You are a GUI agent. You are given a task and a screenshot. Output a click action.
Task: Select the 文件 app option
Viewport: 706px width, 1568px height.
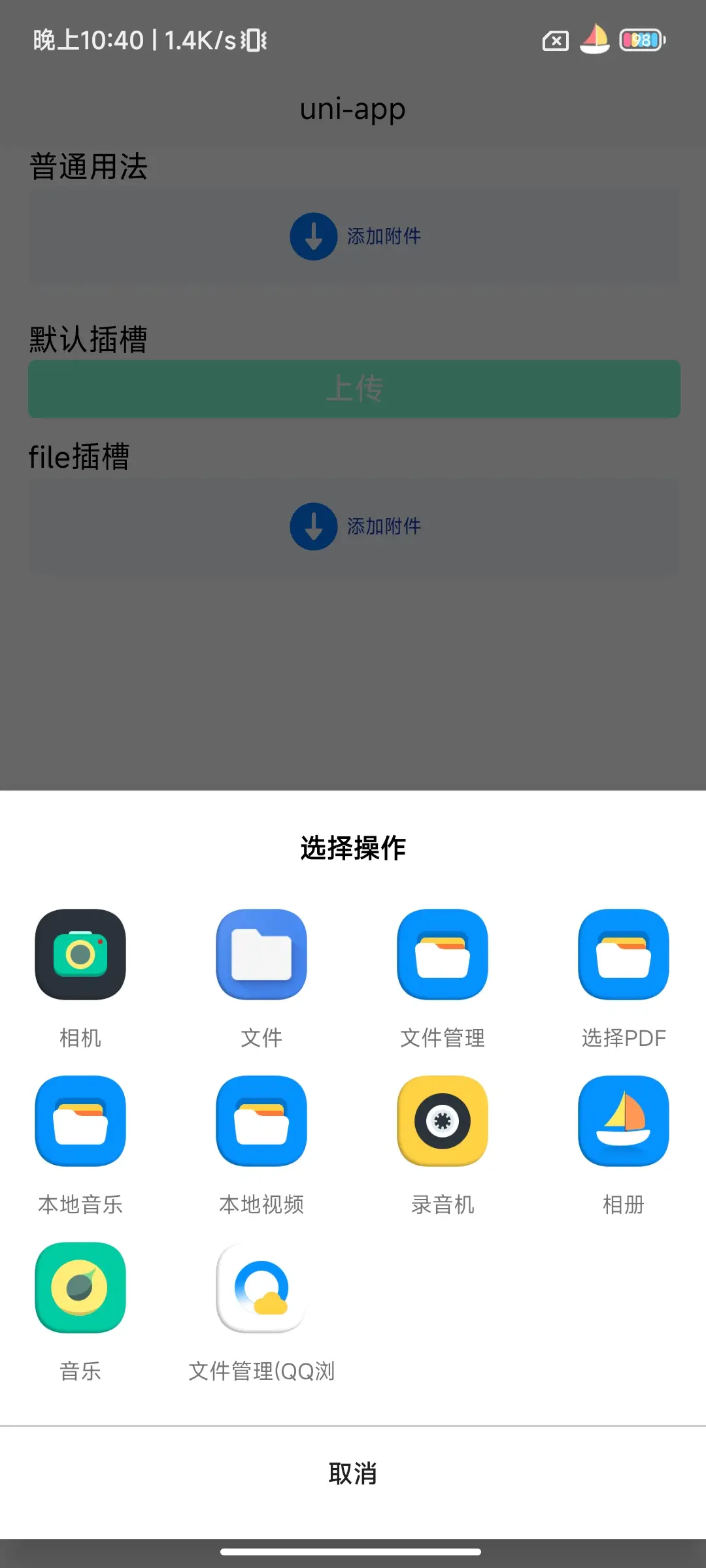coord(261,955)
